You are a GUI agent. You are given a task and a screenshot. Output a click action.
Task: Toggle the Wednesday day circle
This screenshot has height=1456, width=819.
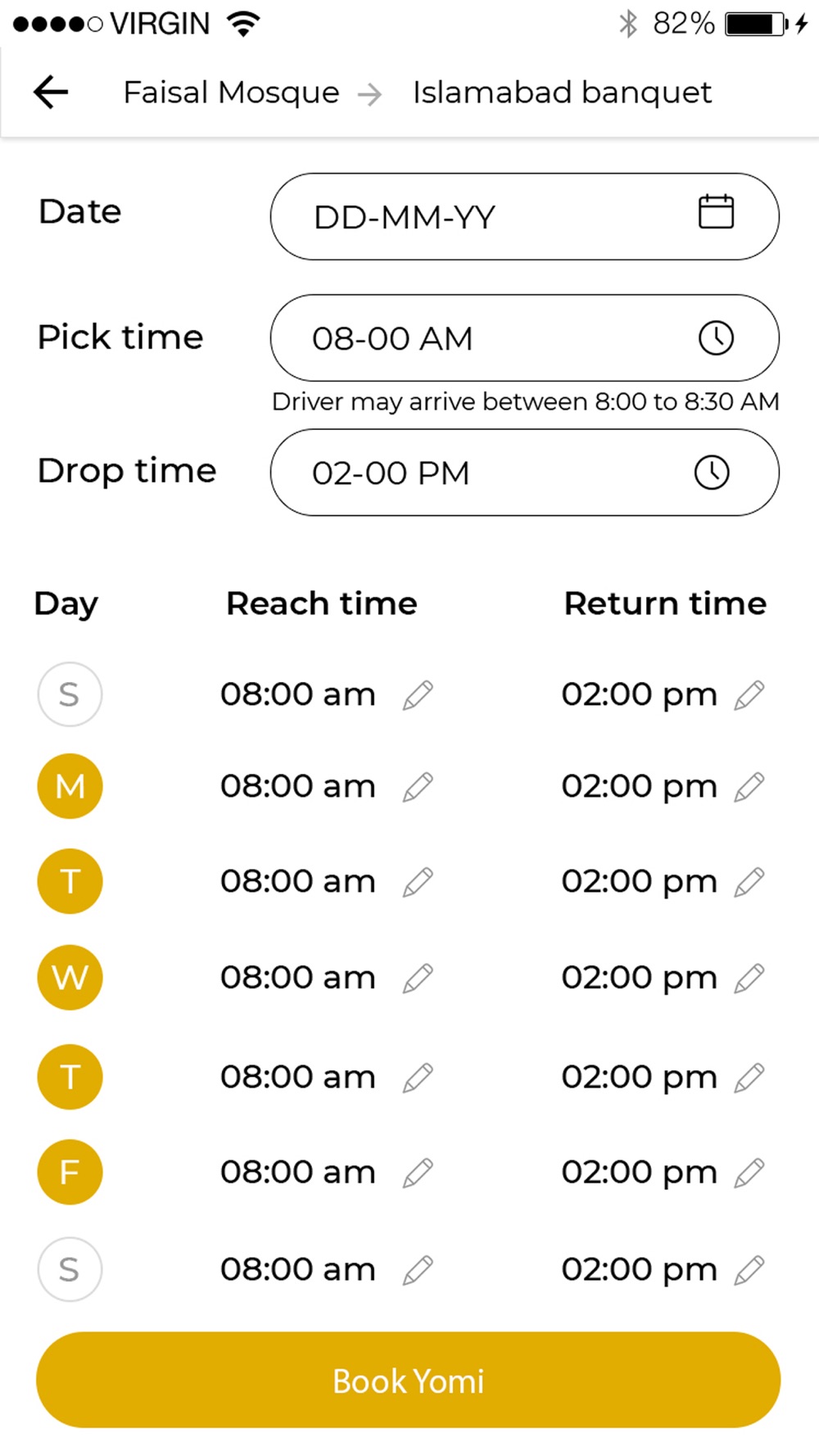70,977
